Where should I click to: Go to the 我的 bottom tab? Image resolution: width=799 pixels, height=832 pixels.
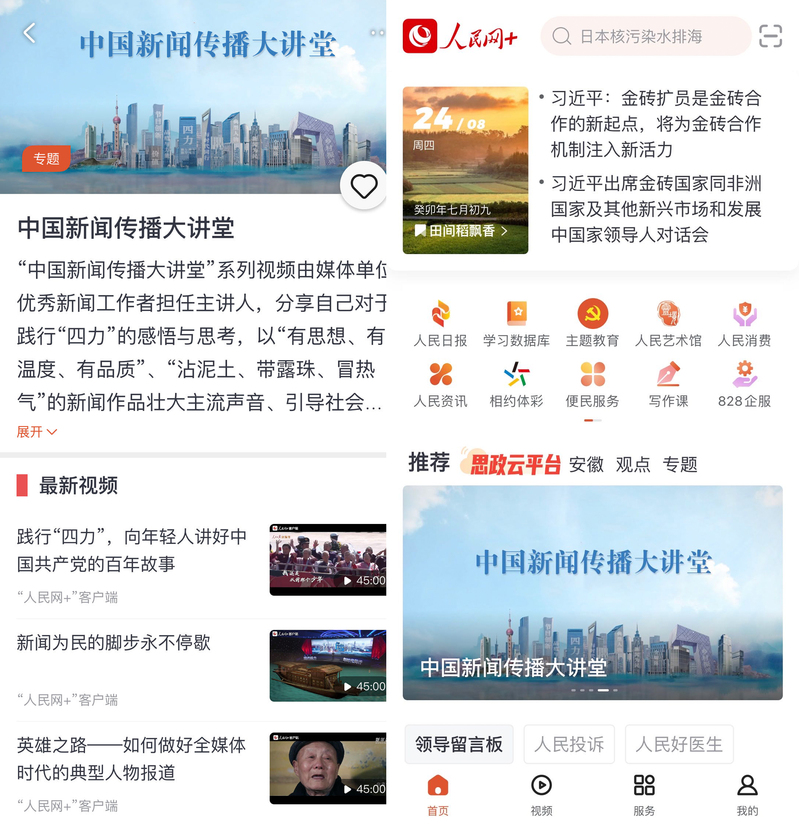tap(747, 794)
